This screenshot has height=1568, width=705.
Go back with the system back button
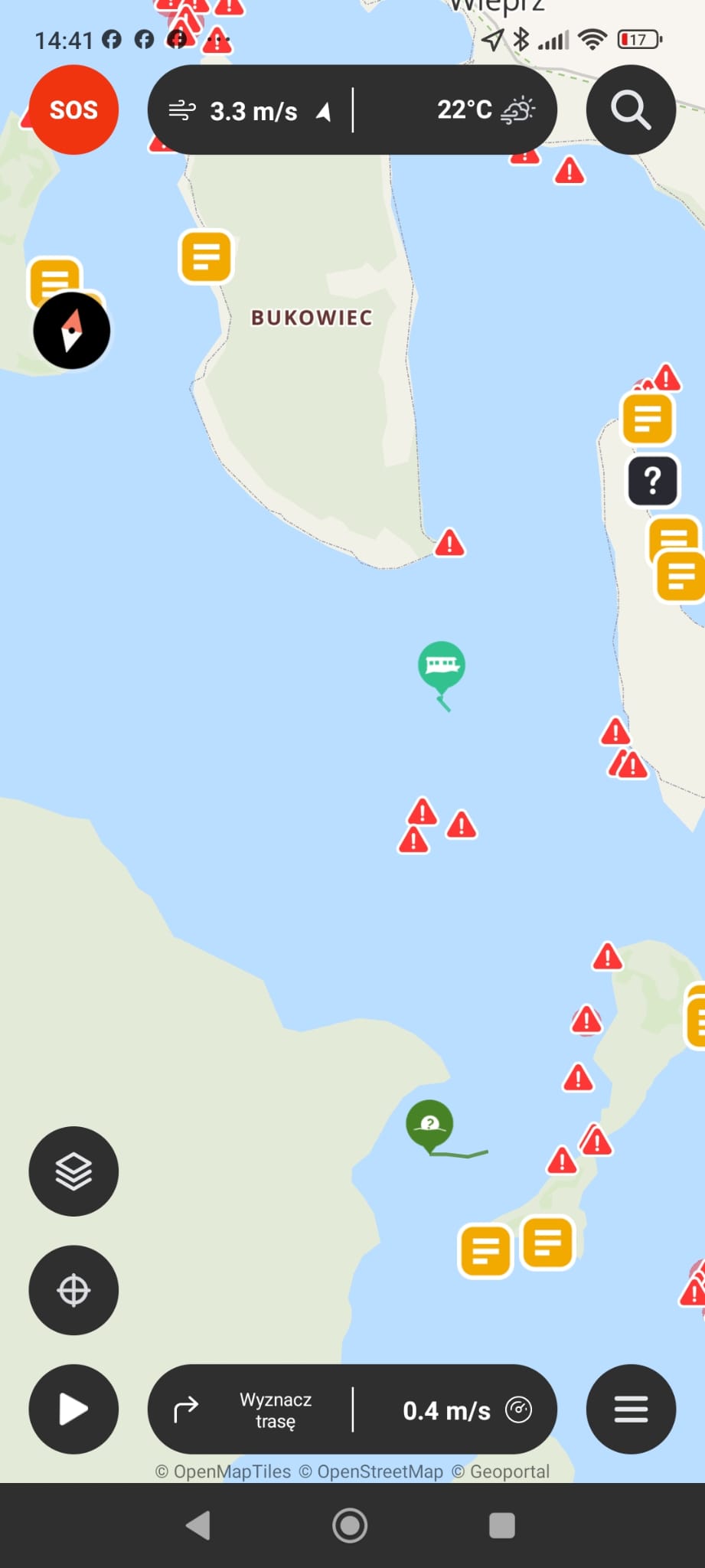198,1525
